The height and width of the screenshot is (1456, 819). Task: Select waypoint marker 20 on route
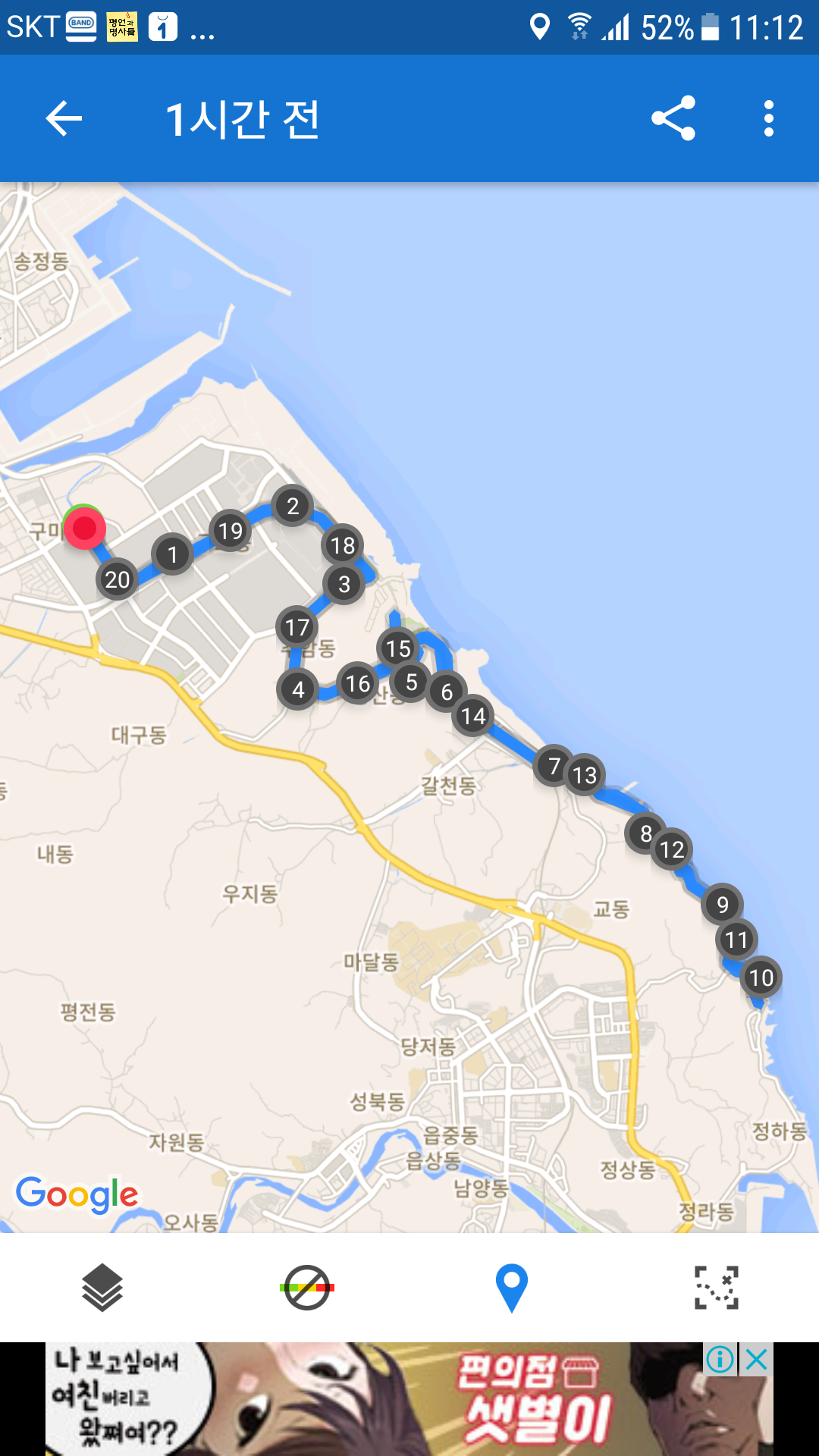[x=118, y=579]
